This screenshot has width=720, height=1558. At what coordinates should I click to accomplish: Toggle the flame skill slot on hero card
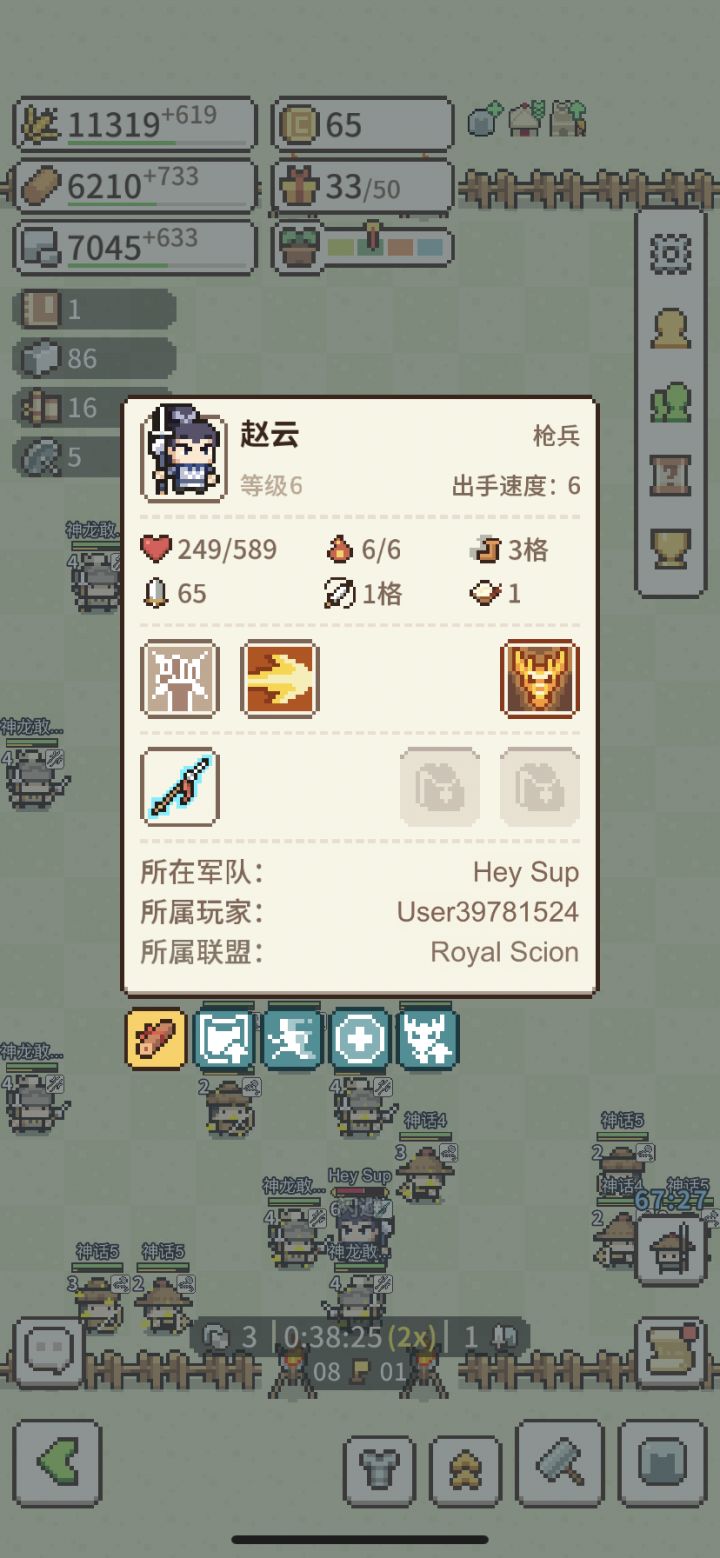pos(278,678)
